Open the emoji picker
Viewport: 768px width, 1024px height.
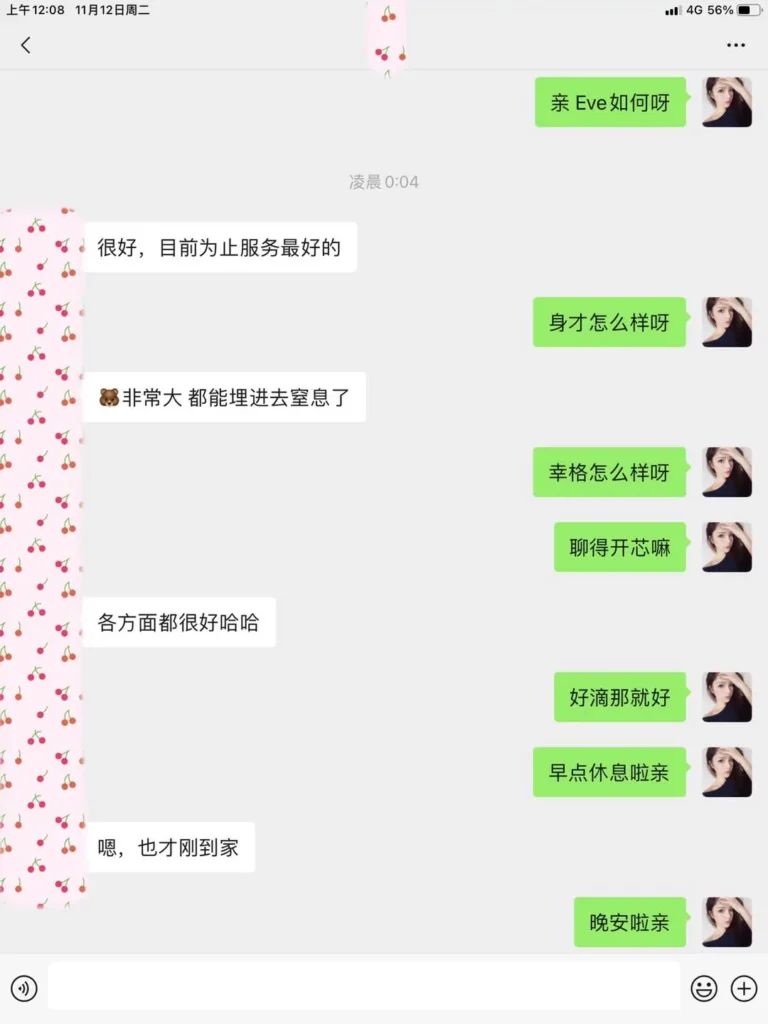704,989
